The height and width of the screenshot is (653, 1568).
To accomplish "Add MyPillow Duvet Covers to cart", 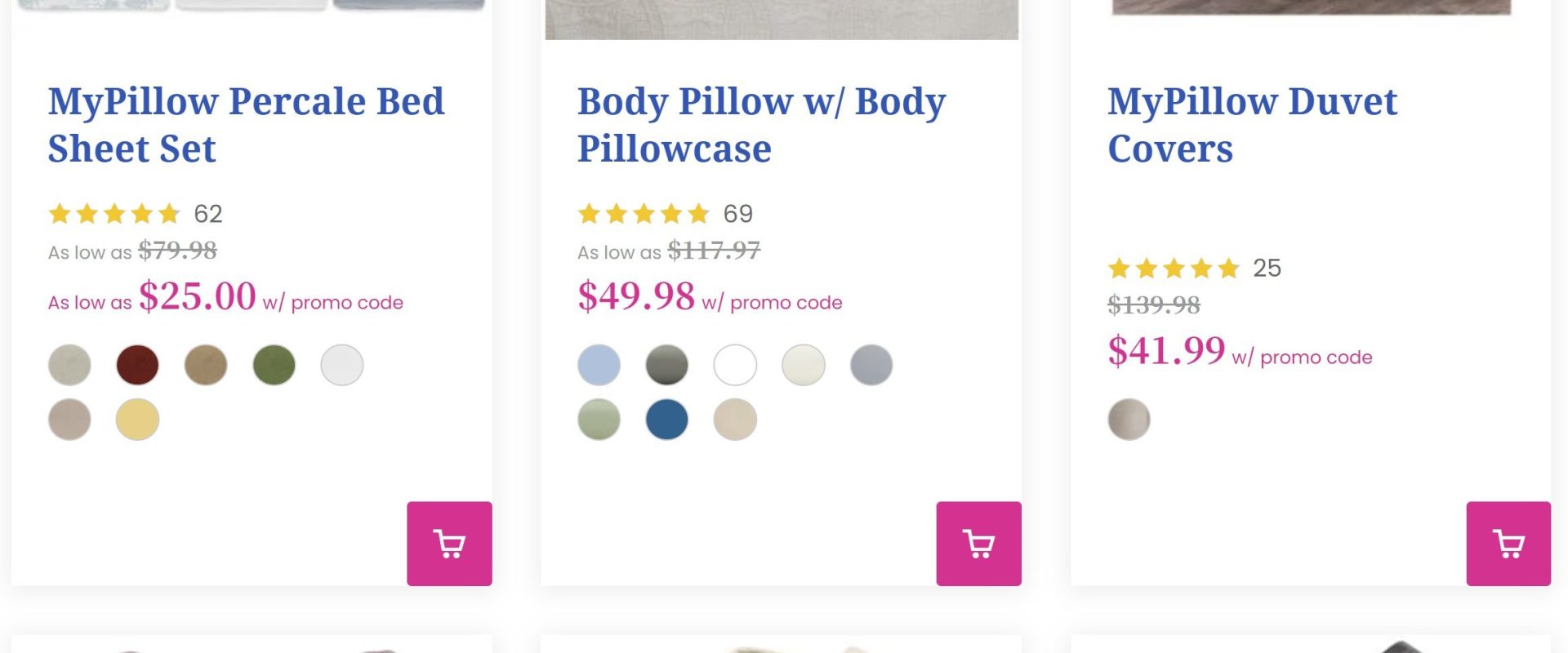I will (x=1508, y=544).
